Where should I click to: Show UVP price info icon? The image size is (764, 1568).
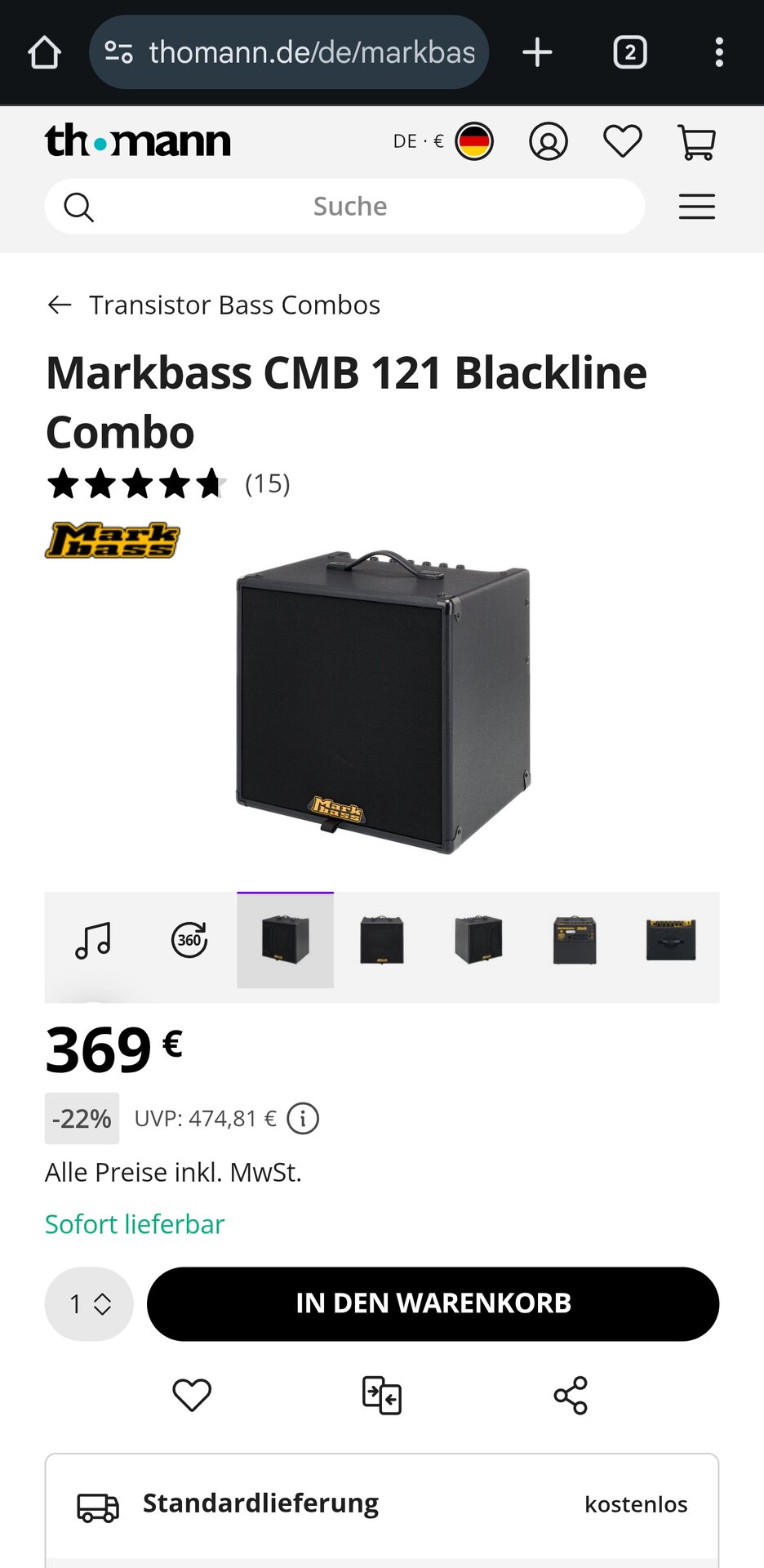pos(303,1118)
